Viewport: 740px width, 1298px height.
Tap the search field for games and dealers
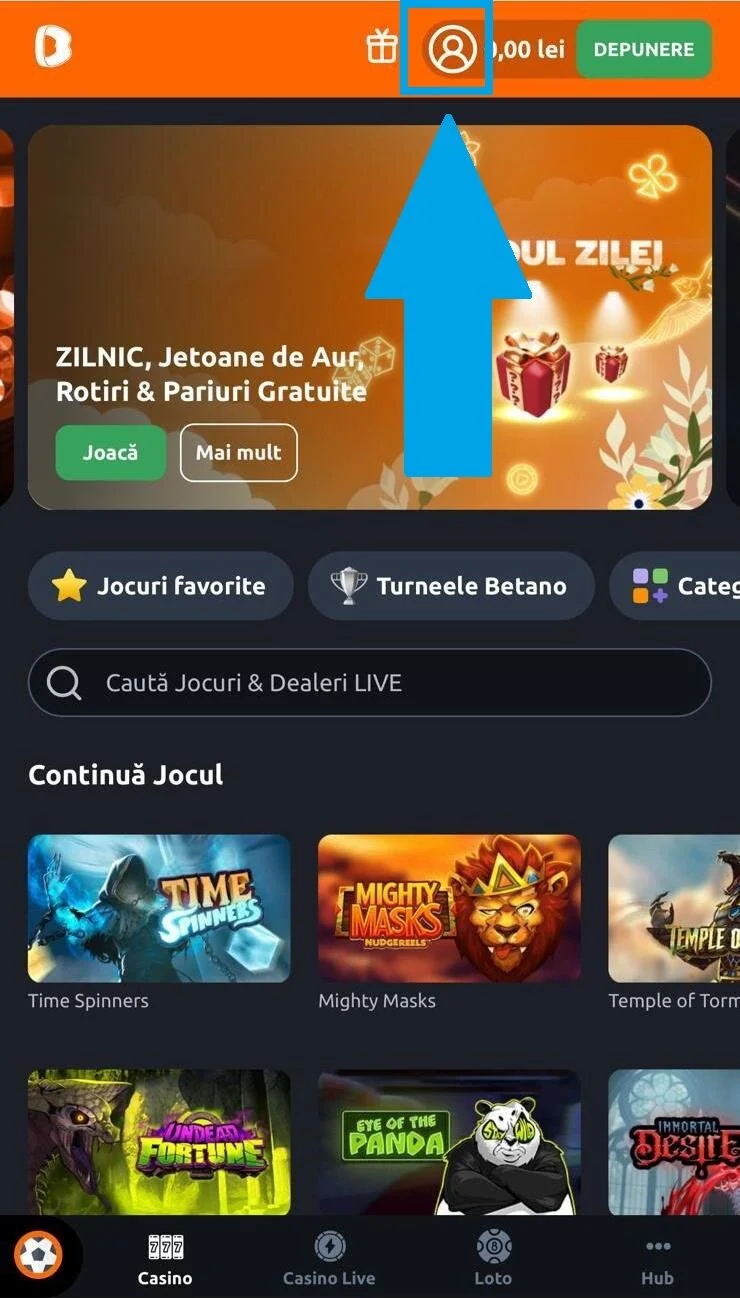[x=370, y=683]
